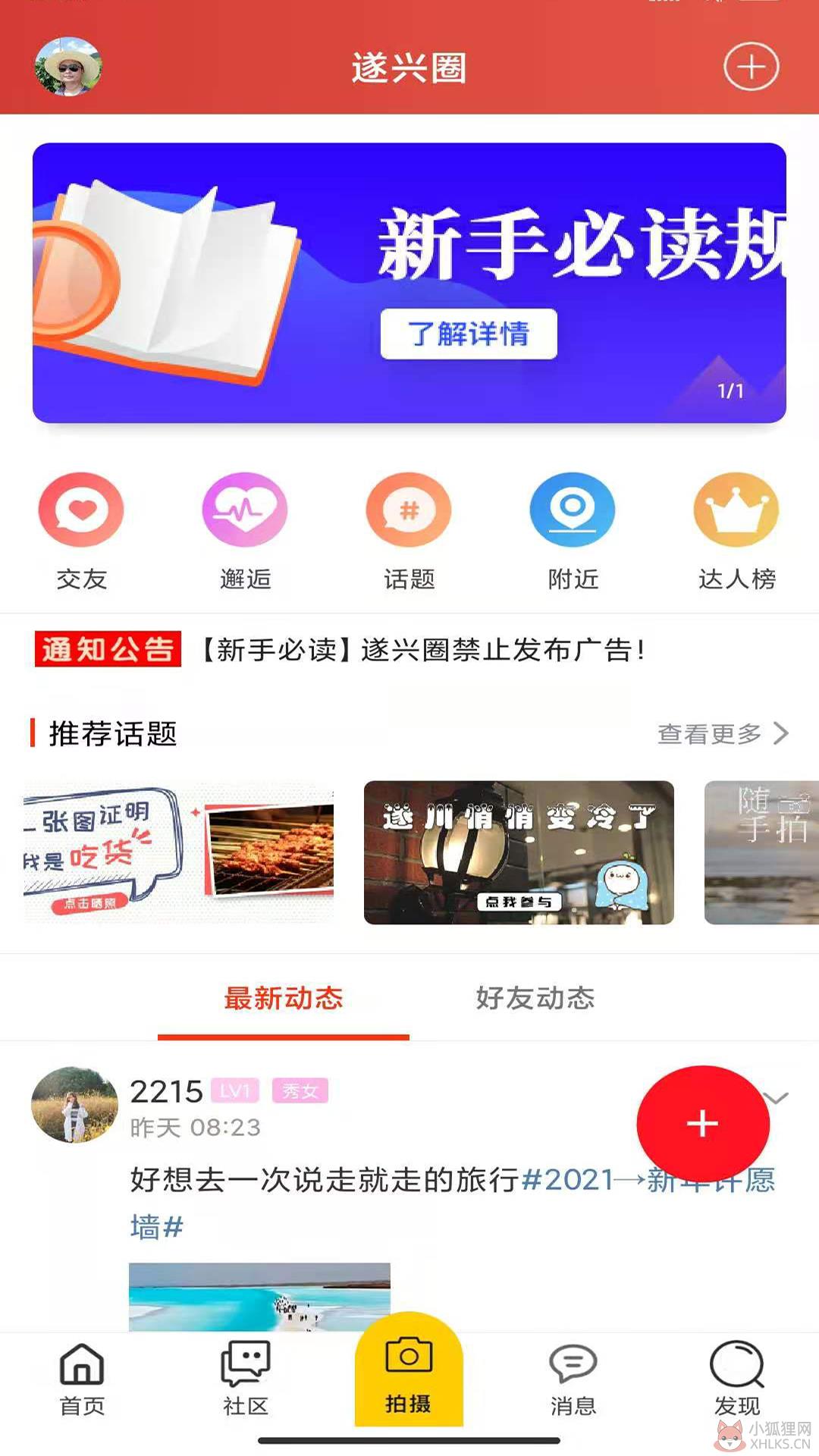Tap the 了解详情 button on the banner
This screenshot has width=819, height=1456.
[469, 334]
